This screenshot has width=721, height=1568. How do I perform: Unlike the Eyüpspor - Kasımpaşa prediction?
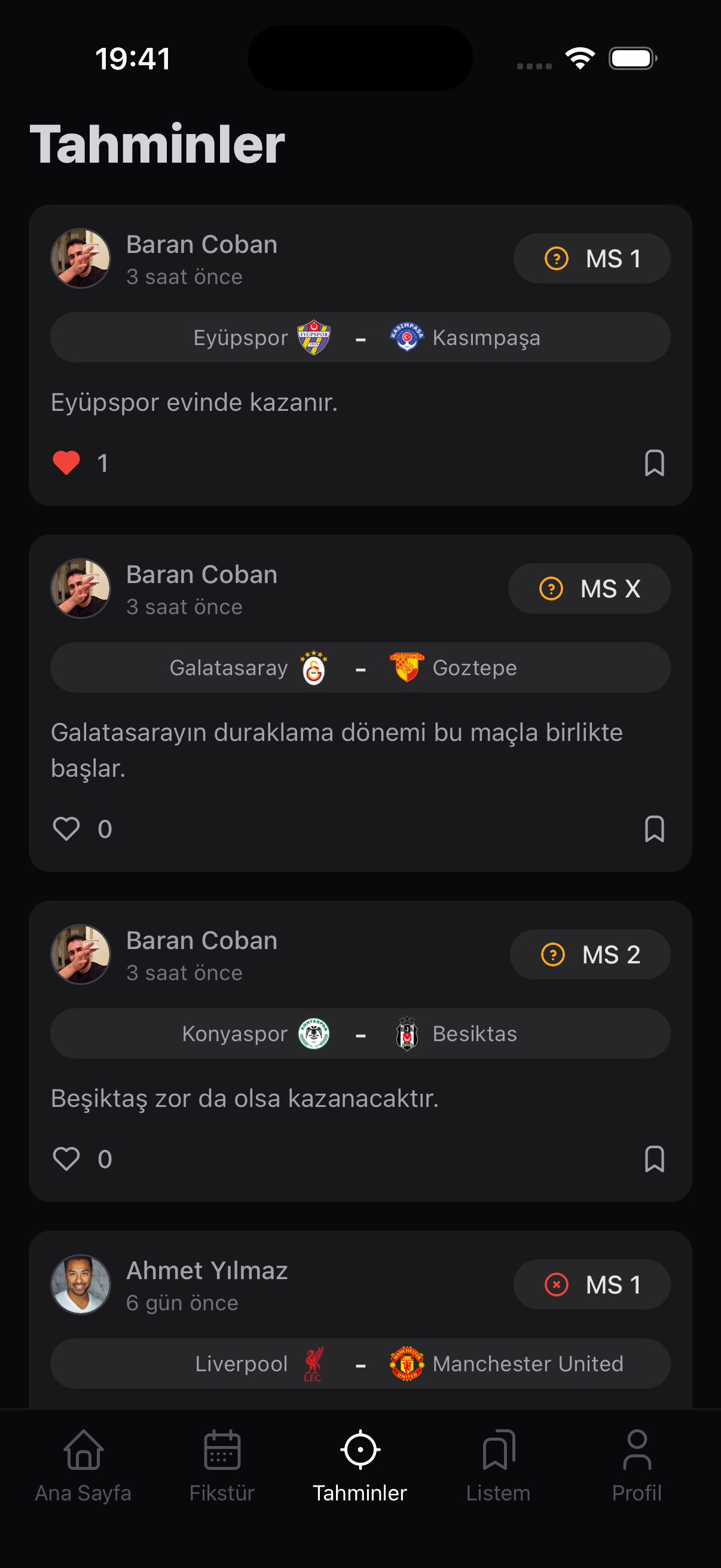(66, 463)
